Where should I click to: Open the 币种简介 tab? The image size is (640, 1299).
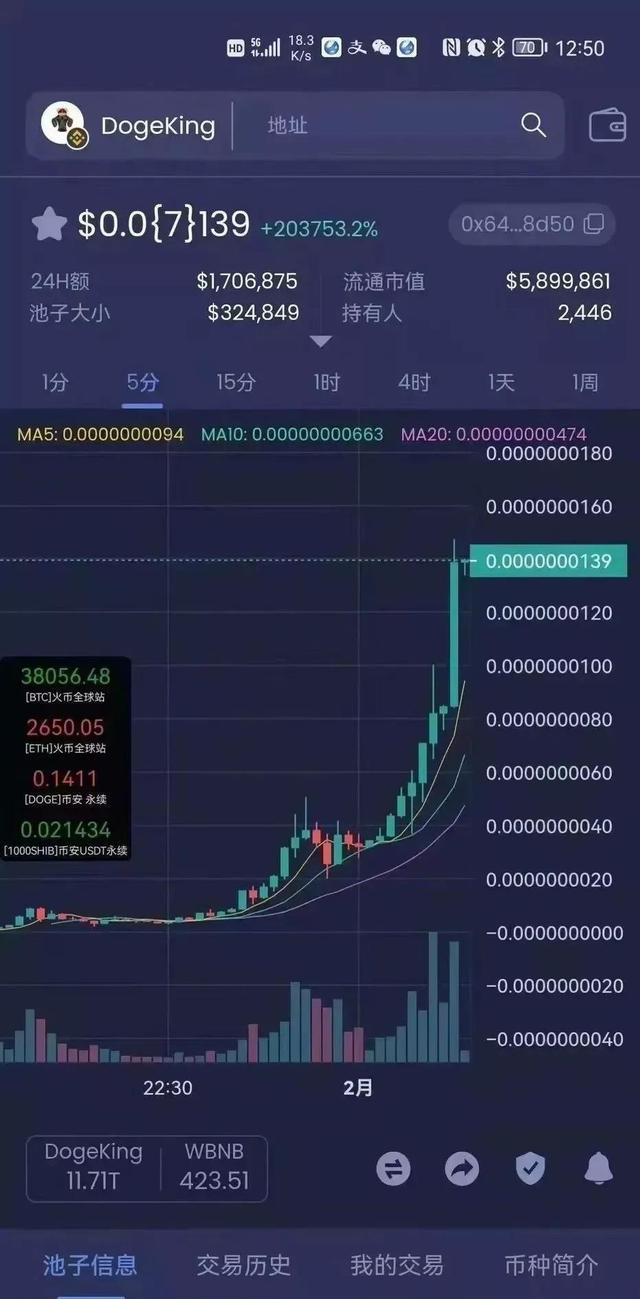(551, 1265)
